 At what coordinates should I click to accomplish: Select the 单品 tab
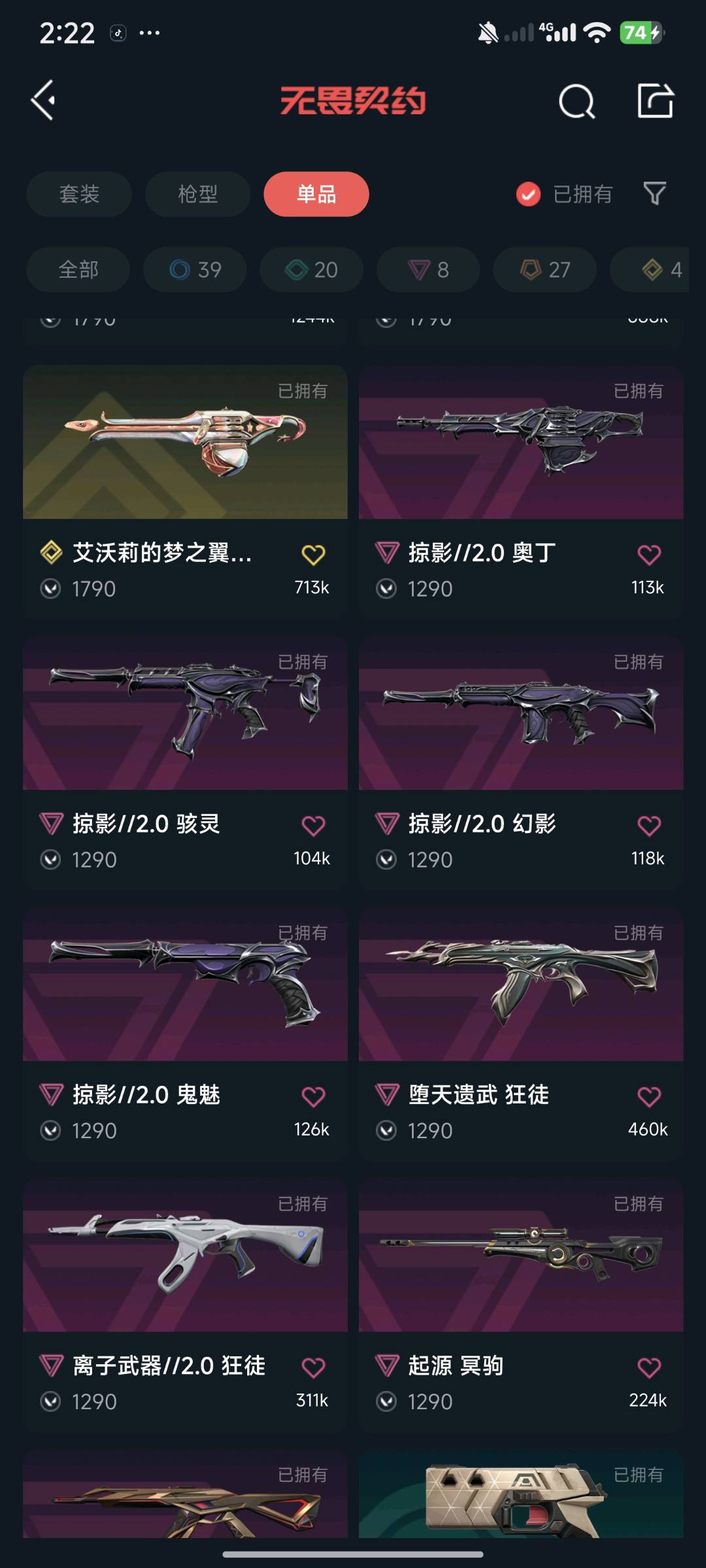[x=316, y=194]
